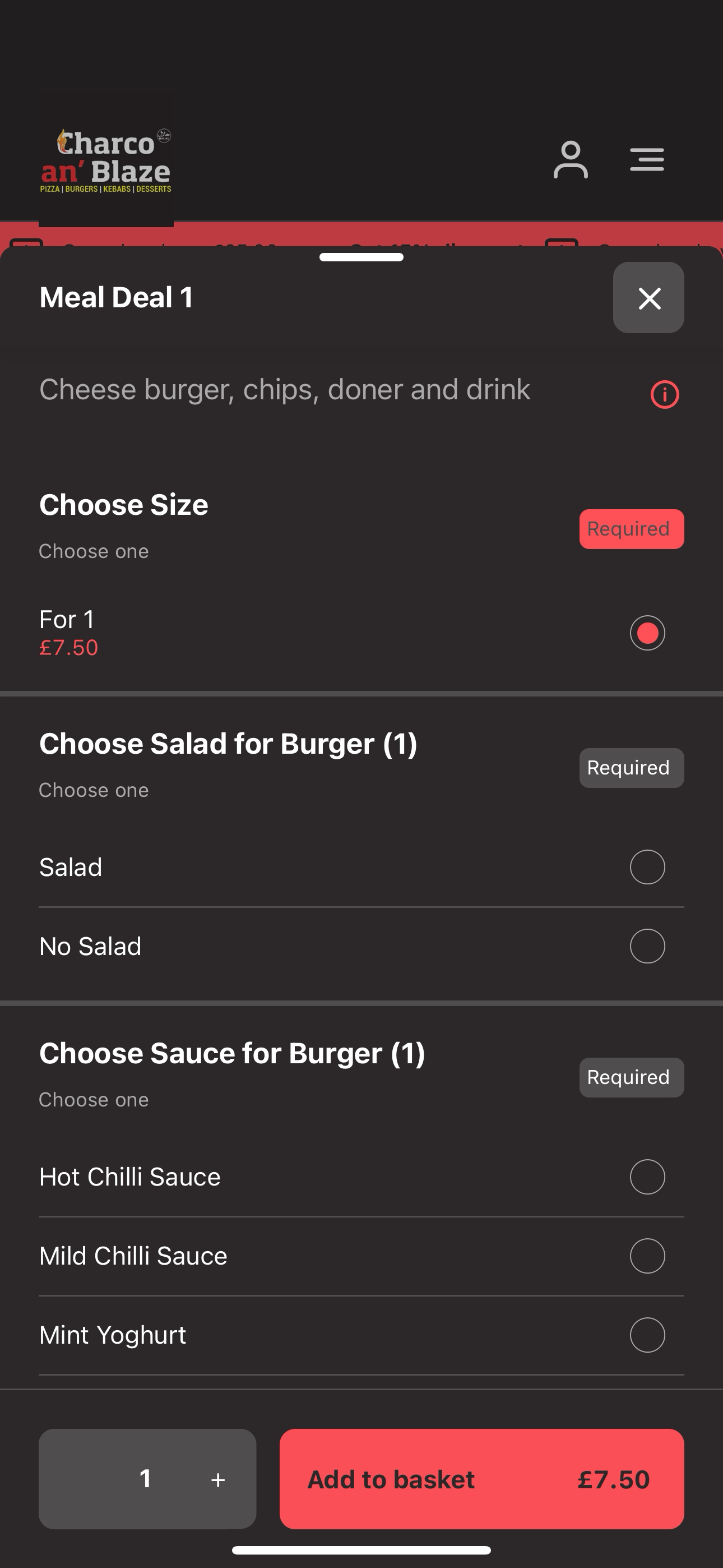
Task: Add to basket for £7.50
Action: click(x=481, y=1478)
